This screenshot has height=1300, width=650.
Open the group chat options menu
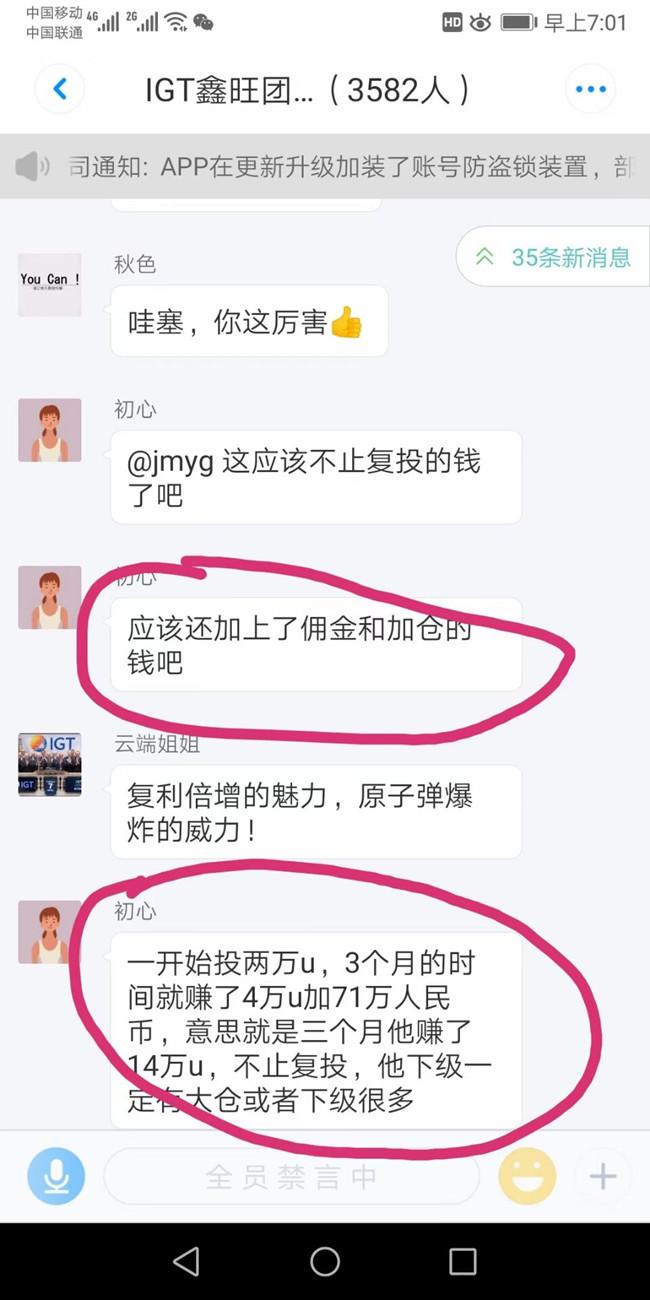click(x=590, y=90)
